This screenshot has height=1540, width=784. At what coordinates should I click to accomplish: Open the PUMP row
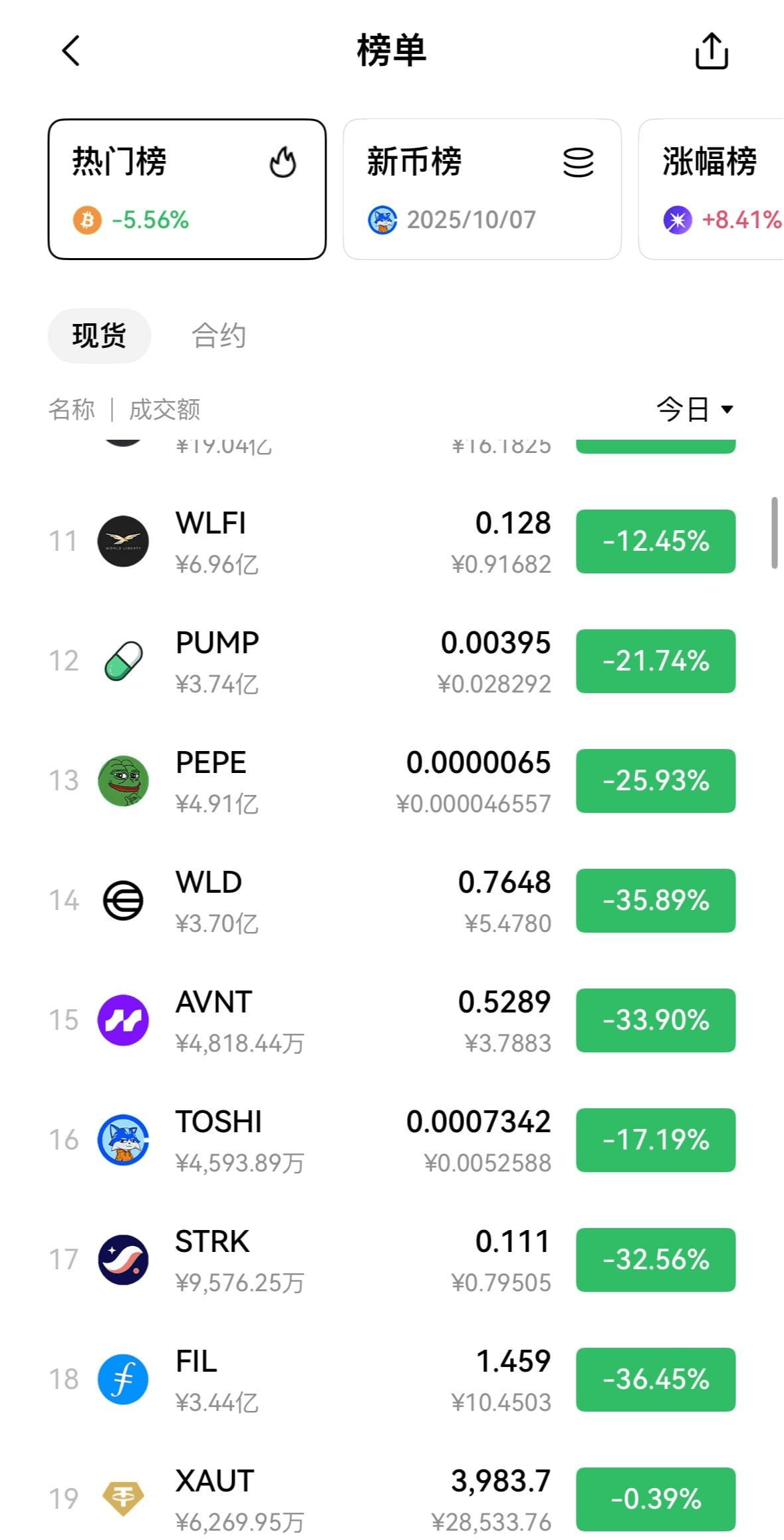tap(332, 661)
